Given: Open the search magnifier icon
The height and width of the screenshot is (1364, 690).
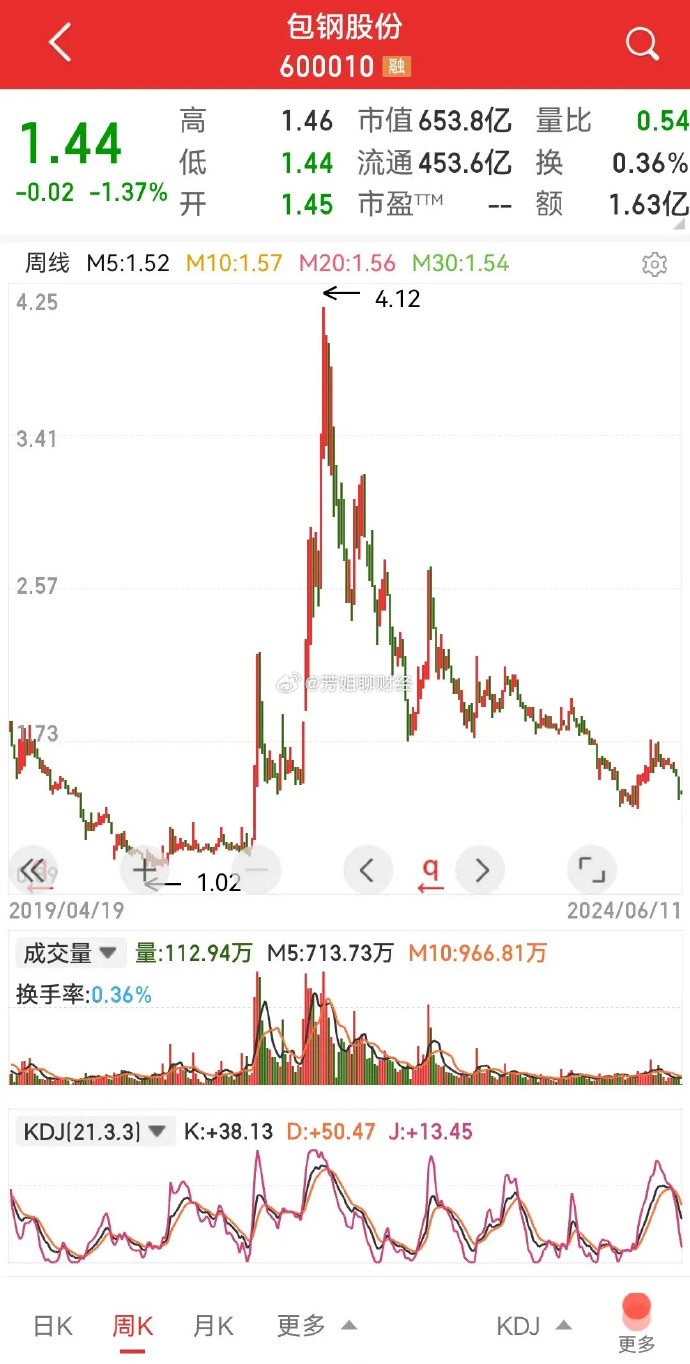Looking at the screenshot, I should point(641,44).
